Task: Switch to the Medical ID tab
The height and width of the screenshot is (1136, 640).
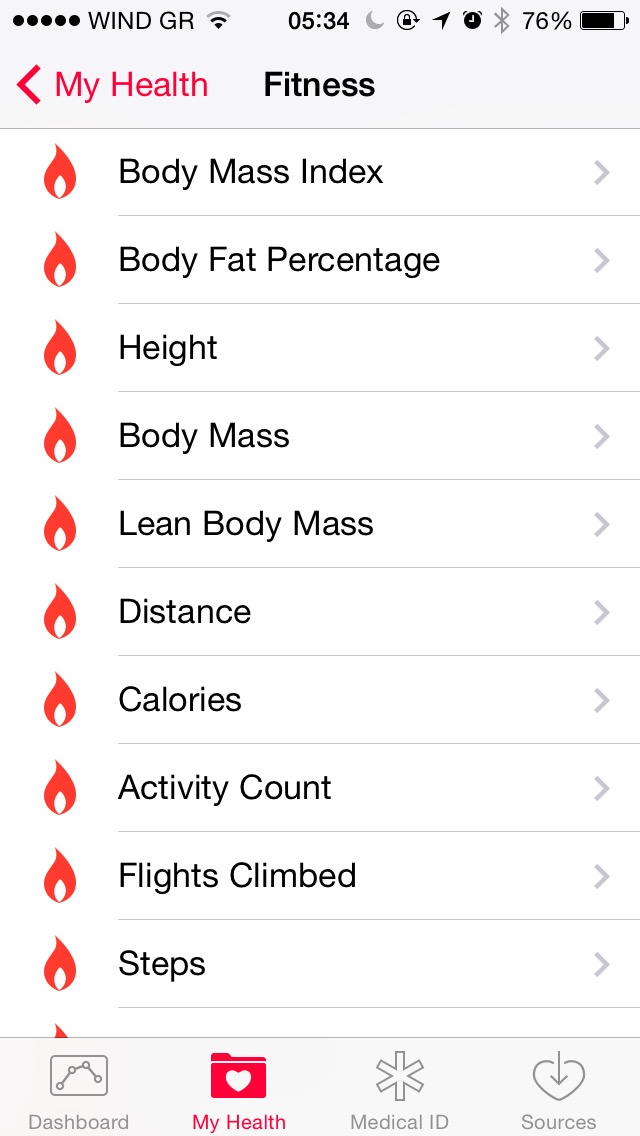Action: pyautogui.click(x=399, y=1090)
